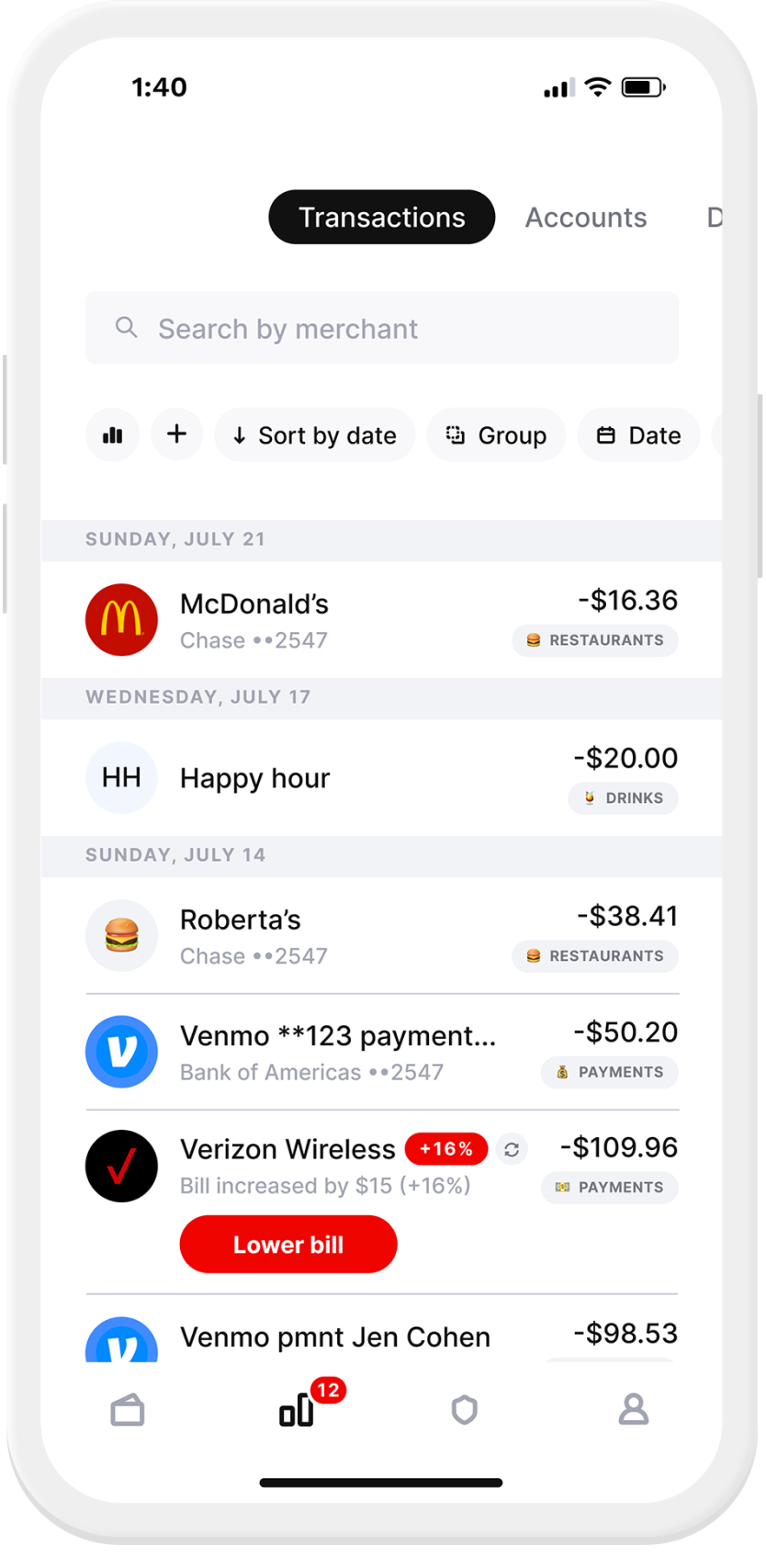Open the Date filter chip
This screenshot has width=766, height=1568.
click(639, 434)
